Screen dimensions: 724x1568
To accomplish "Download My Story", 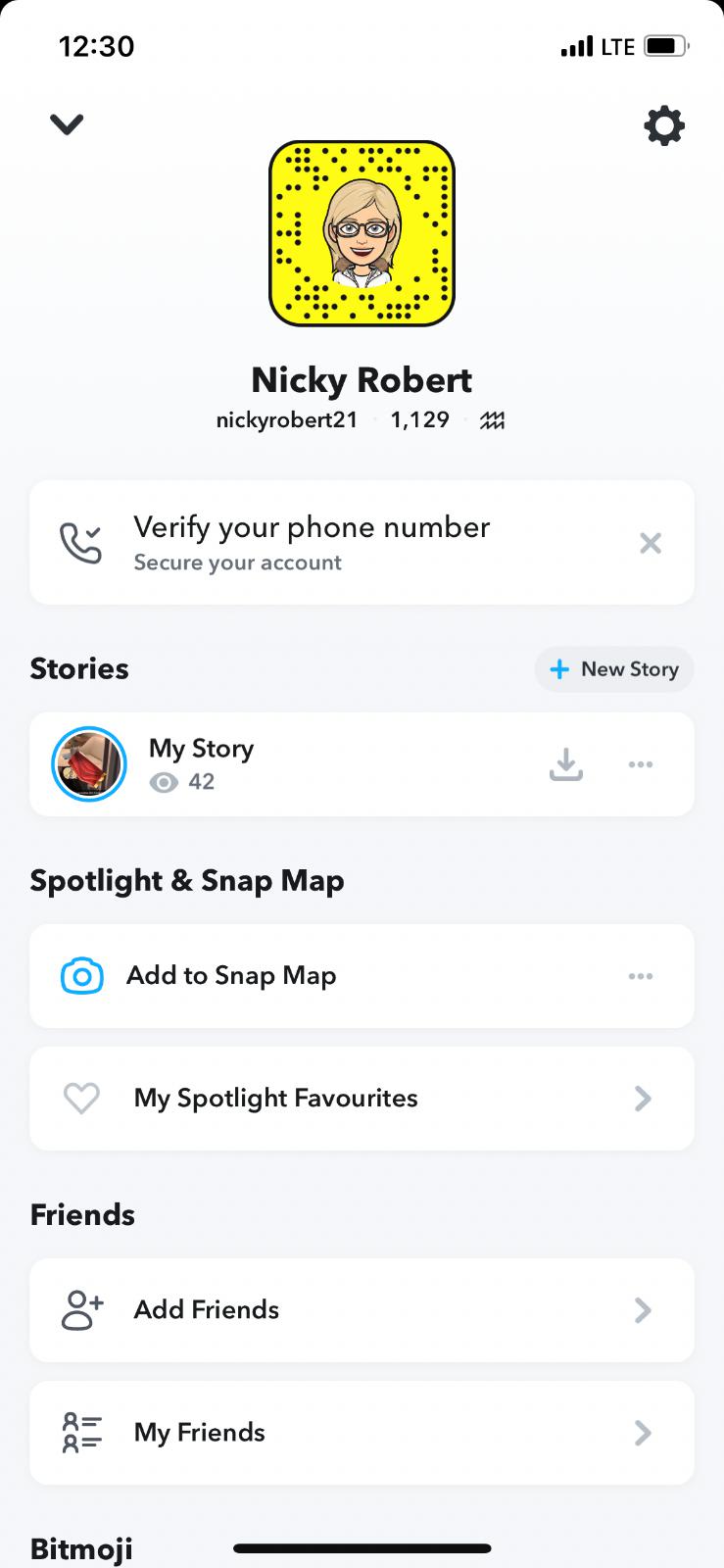I will [x=566, y=764].
